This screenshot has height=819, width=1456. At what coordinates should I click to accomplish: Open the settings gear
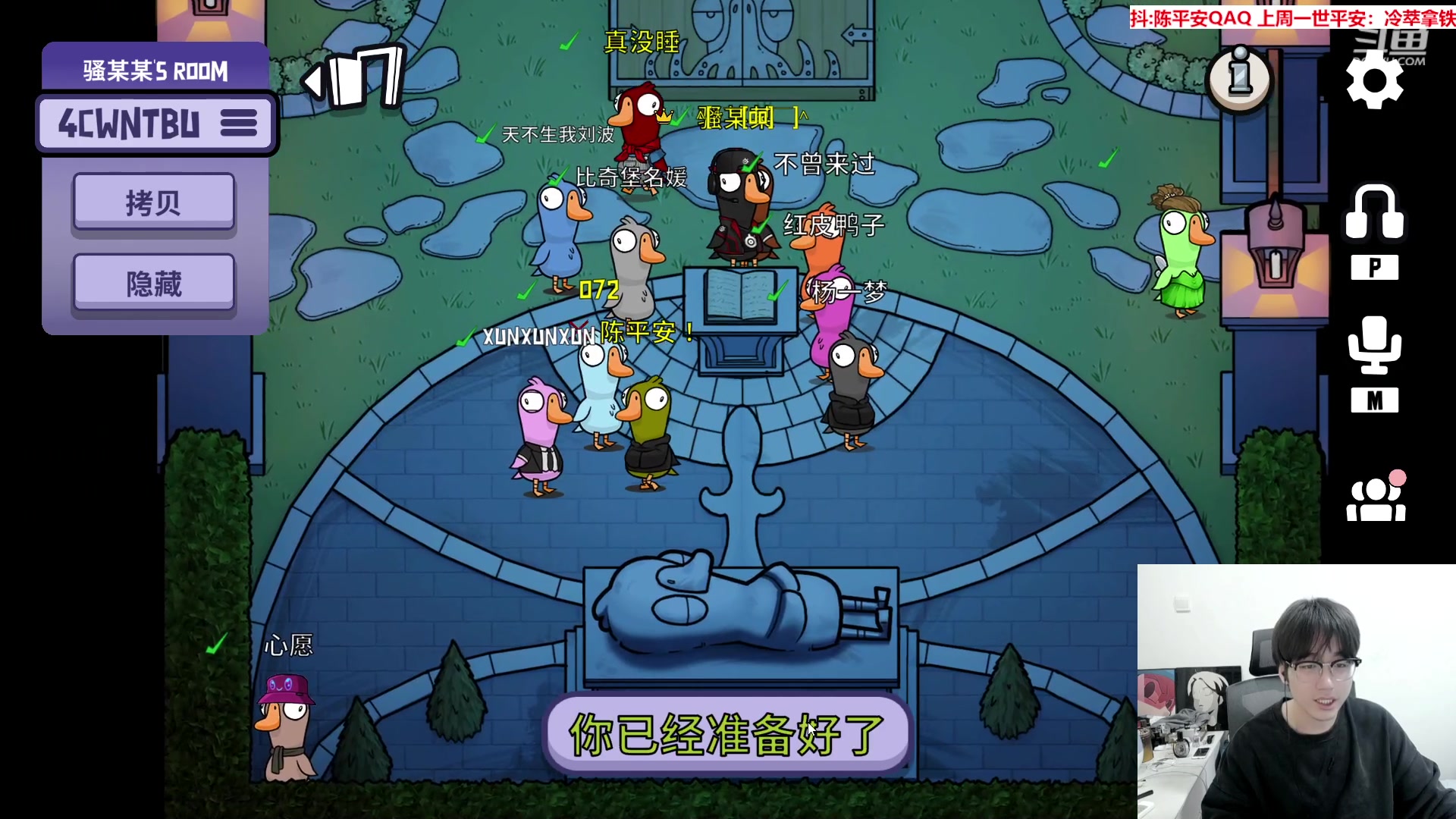tap(1375, 81)
